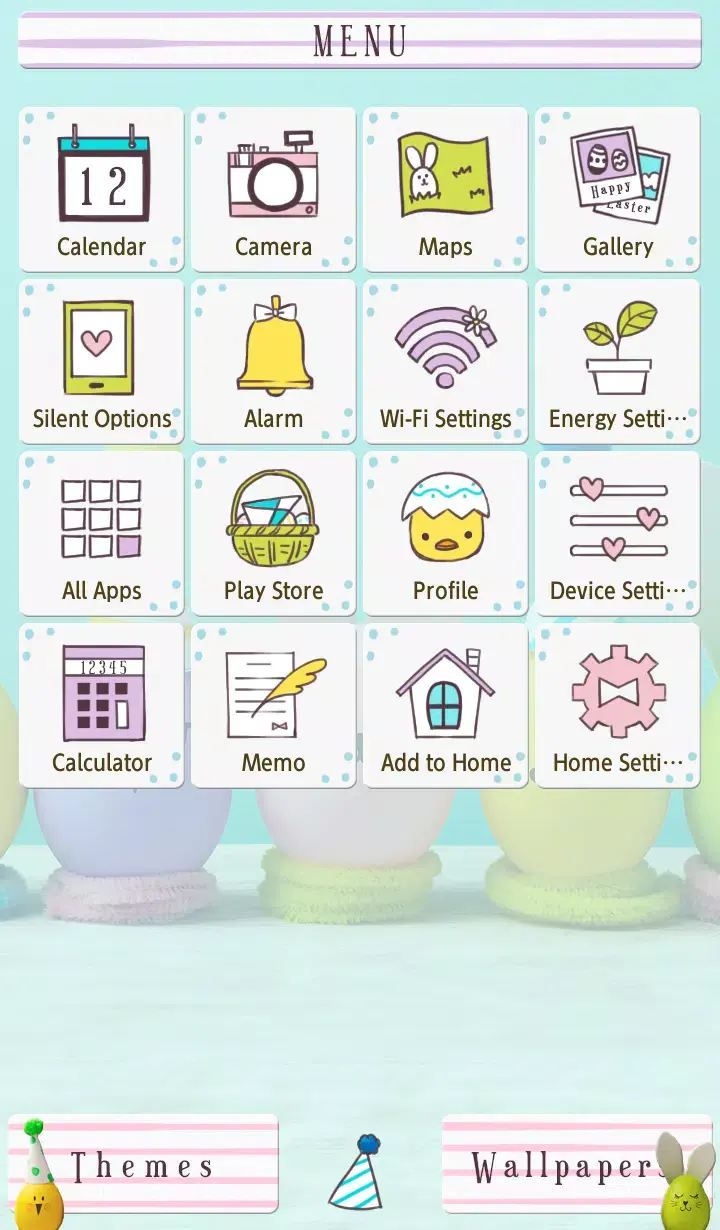Open the Themes section

tap(143, 1163)
